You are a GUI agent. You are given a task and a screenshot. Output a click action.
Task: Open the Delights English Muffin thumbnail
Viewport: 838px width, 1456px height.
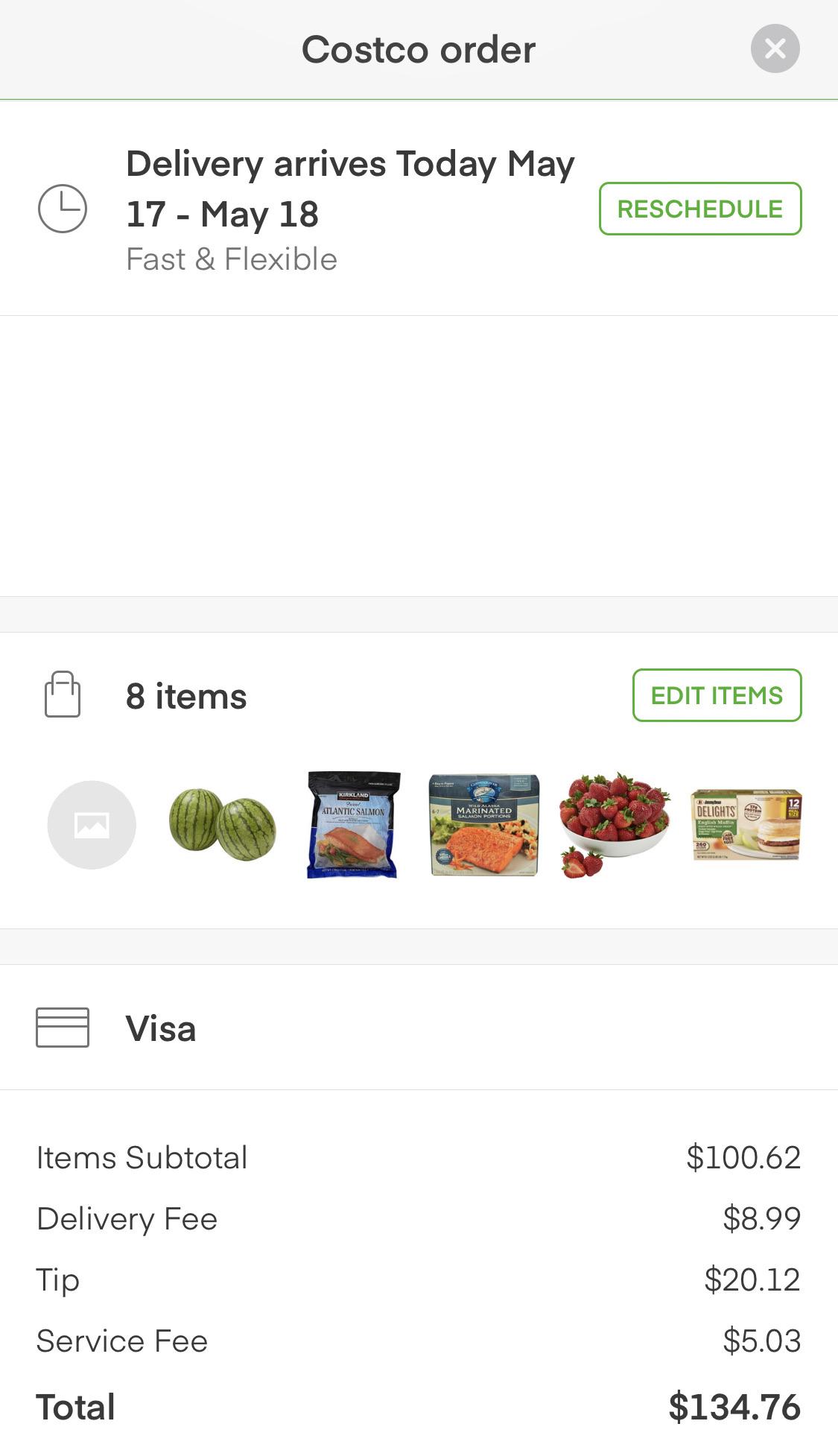click(x=746, y=825)
